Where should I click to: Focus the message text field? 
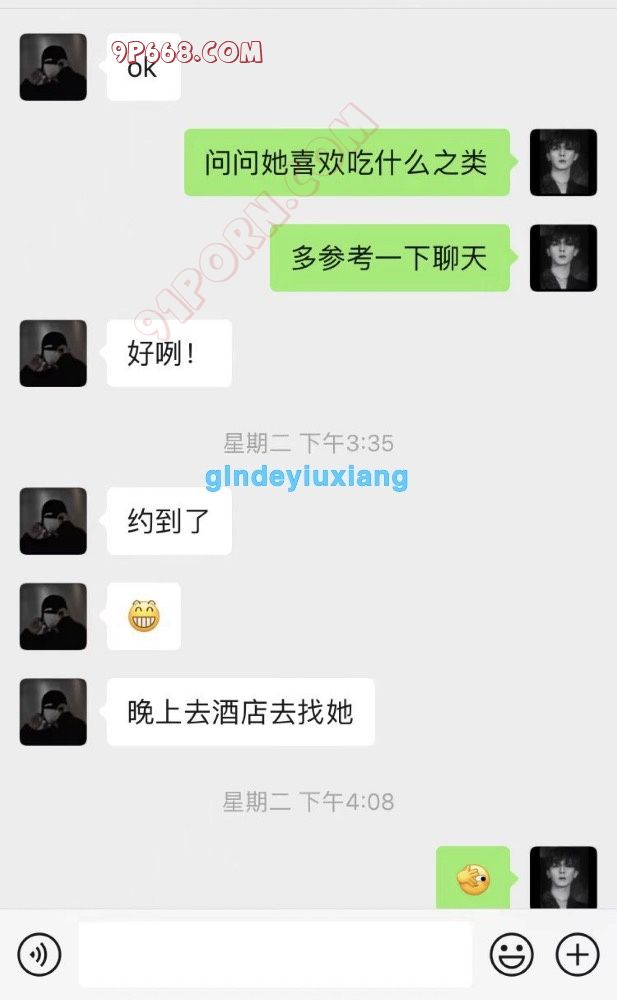click(x=275, y=955)
